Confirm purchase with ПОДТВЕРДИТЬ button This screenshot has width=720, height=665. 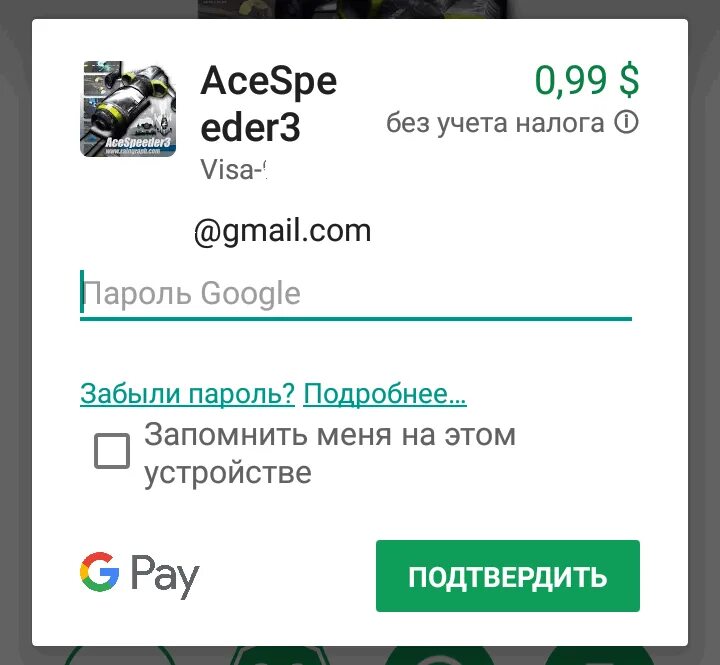click(507, 576)
